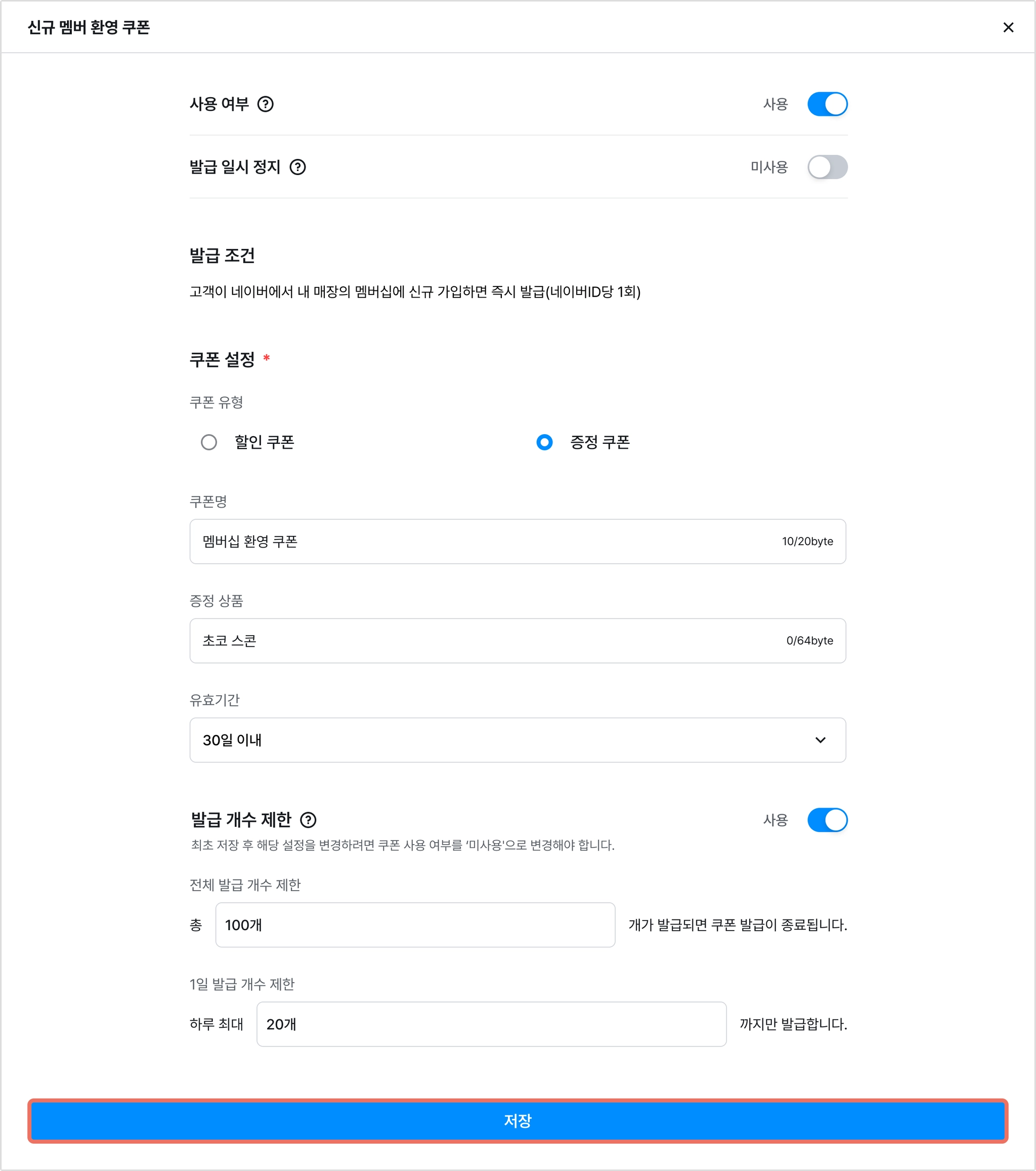Edit the 1일 발급 개수 제한 field with 20개

tap(491, 1024)
